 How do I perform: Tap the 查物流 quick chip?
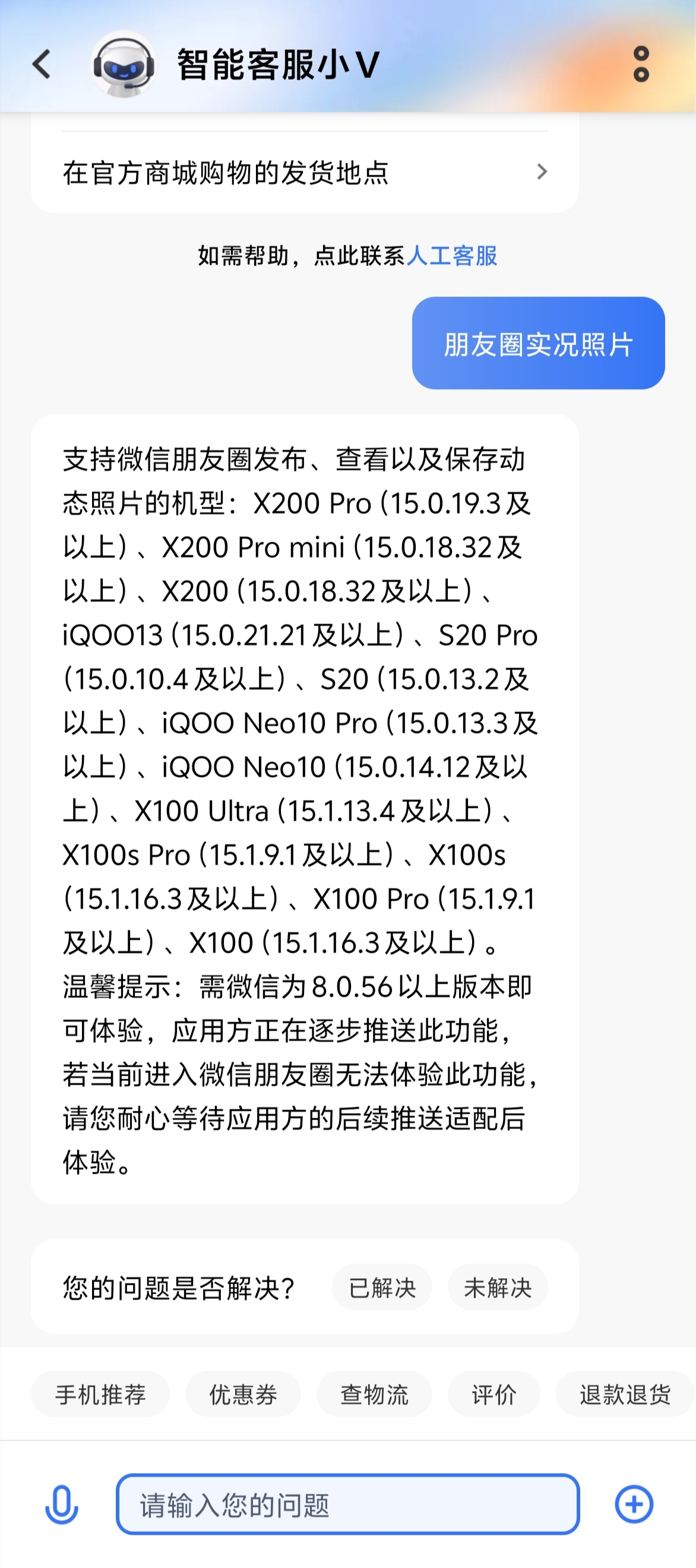coord(374,1394)
